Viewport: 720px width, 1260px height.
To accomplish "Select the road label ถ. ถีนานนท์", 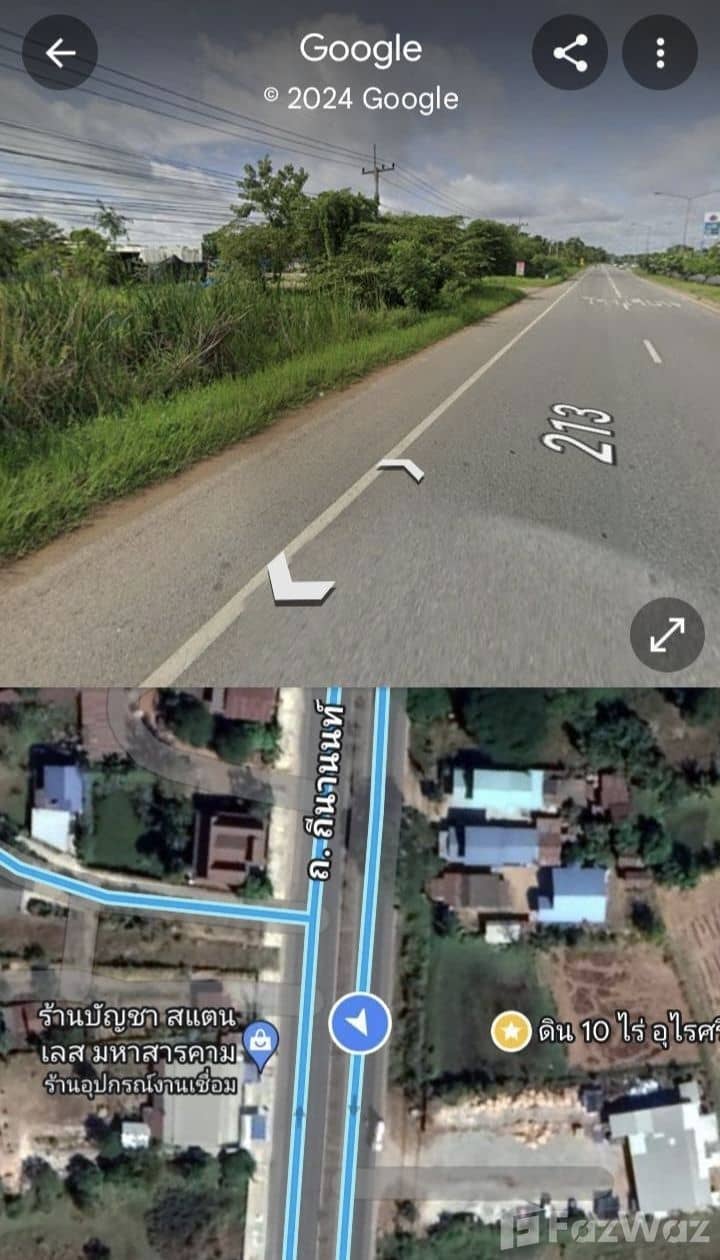I will click(x=322, y=790).
